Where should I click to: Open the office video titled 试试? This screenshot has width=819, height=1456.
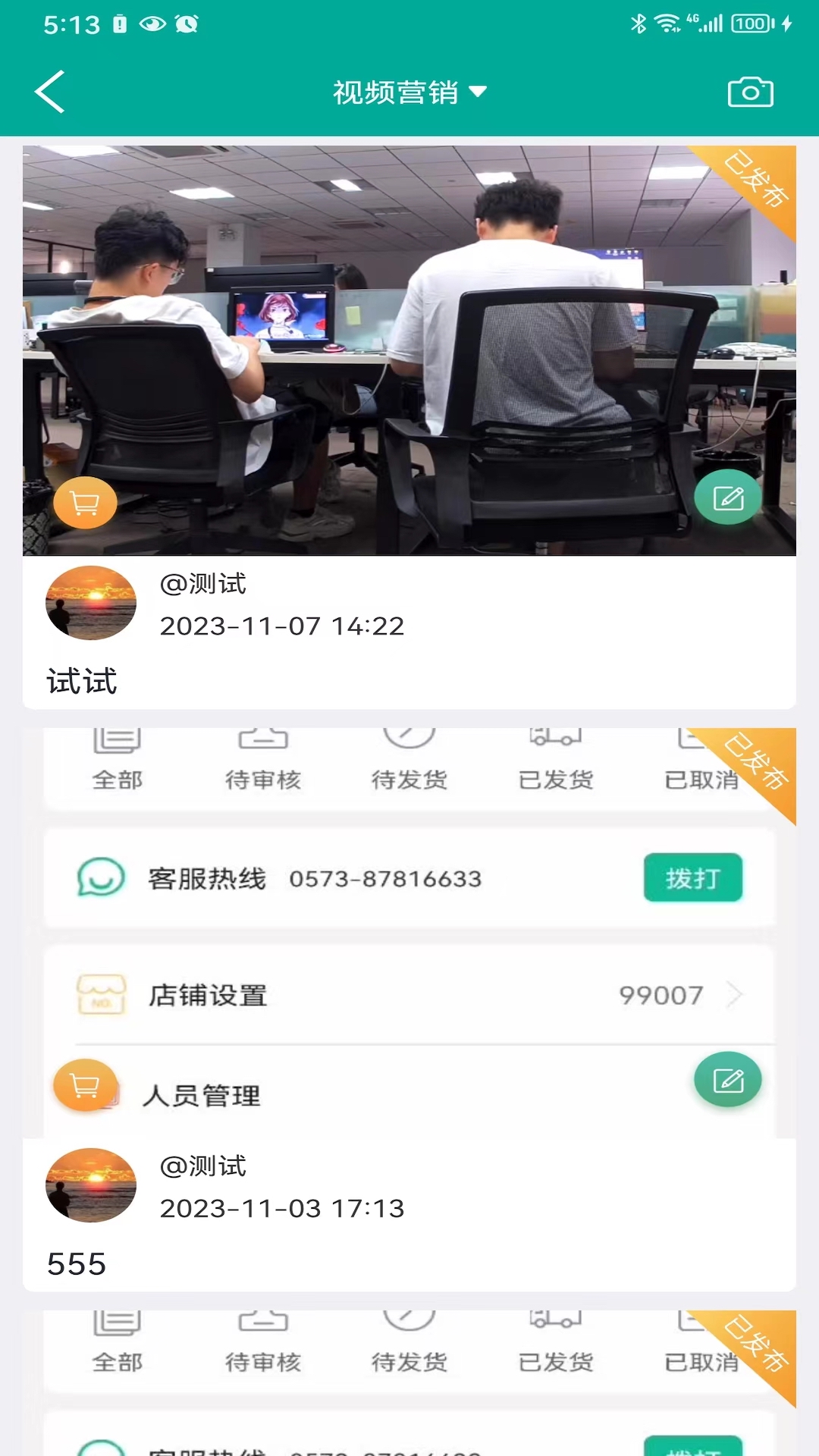point(409,350)
